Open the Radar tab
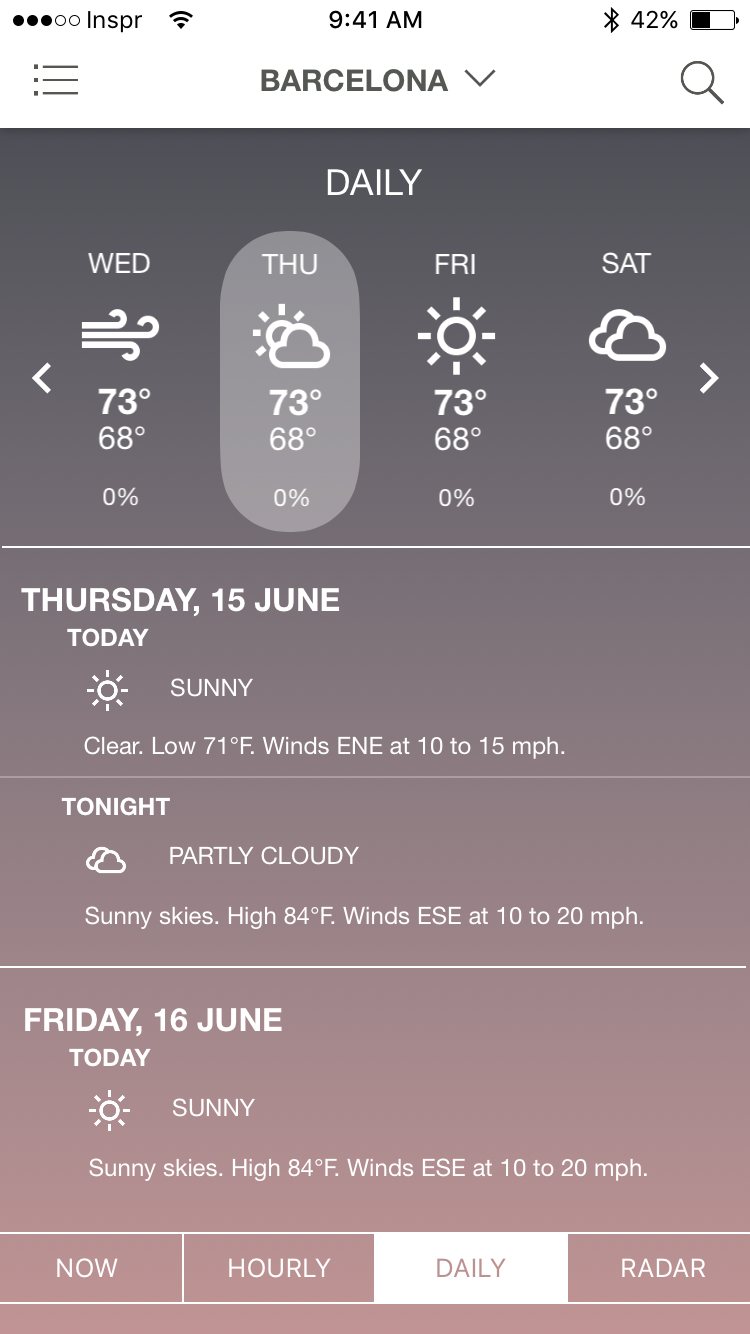 (660, 1268)
